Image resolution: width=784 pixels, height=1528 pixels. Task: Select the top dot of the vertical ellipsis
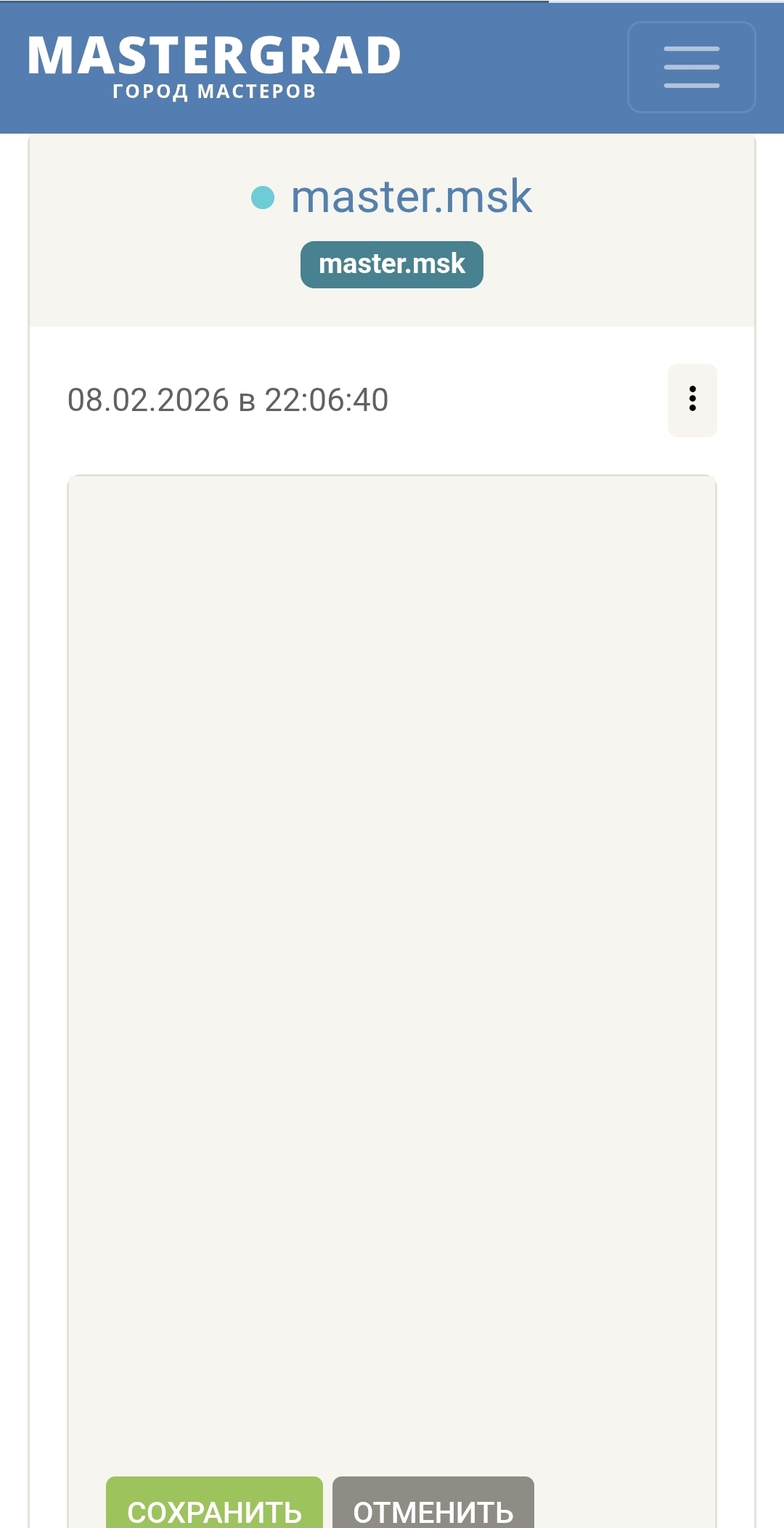click(692, 389)
